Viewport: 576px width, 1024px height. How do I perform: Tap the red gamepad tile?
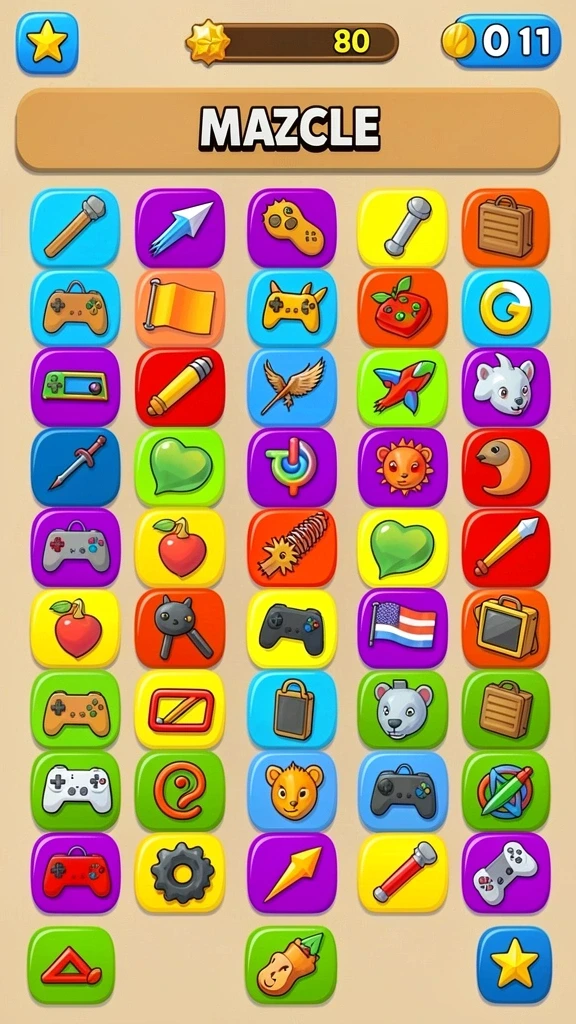tap(75, 872)
